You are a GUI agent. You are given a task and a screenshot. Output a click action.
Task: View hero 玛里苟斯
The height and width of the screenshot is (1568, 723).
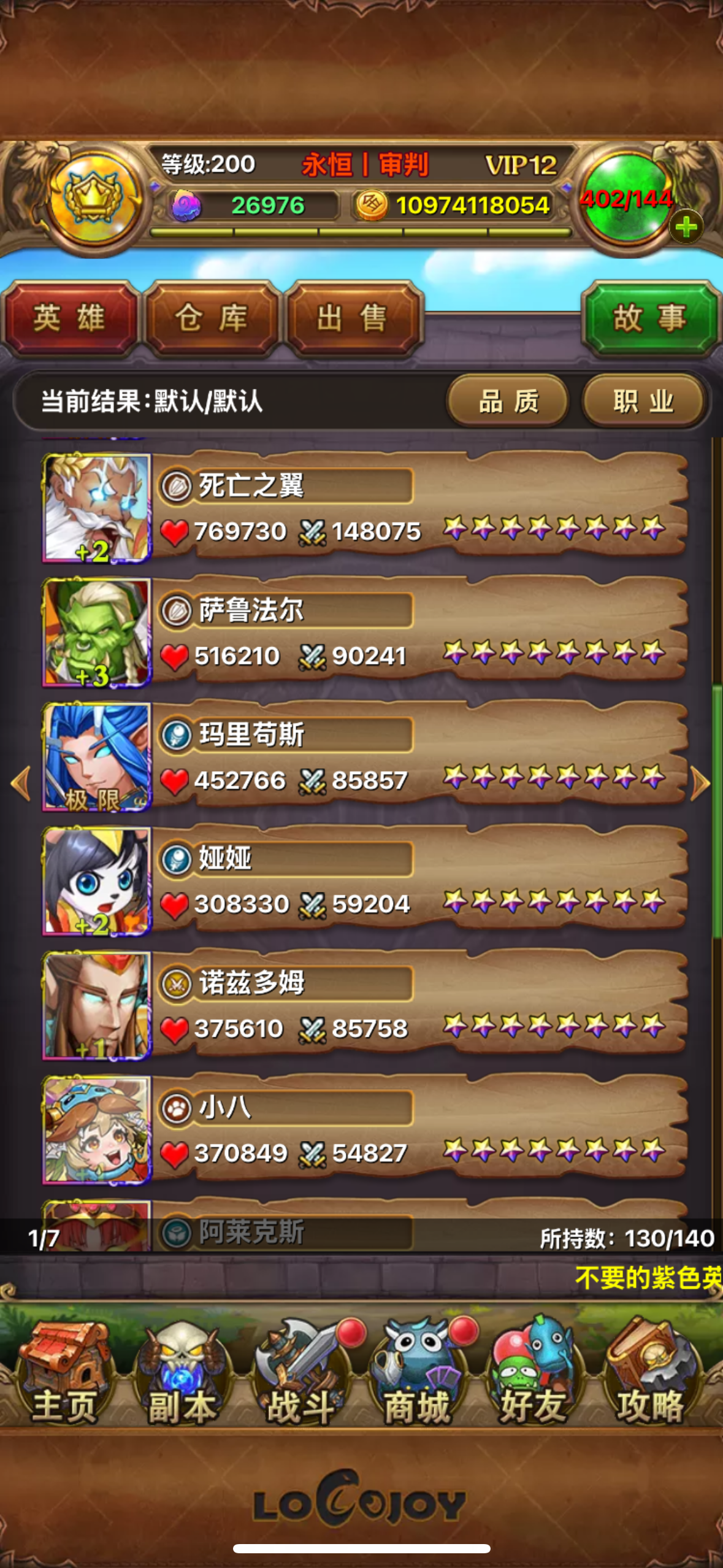coord(362,756)
